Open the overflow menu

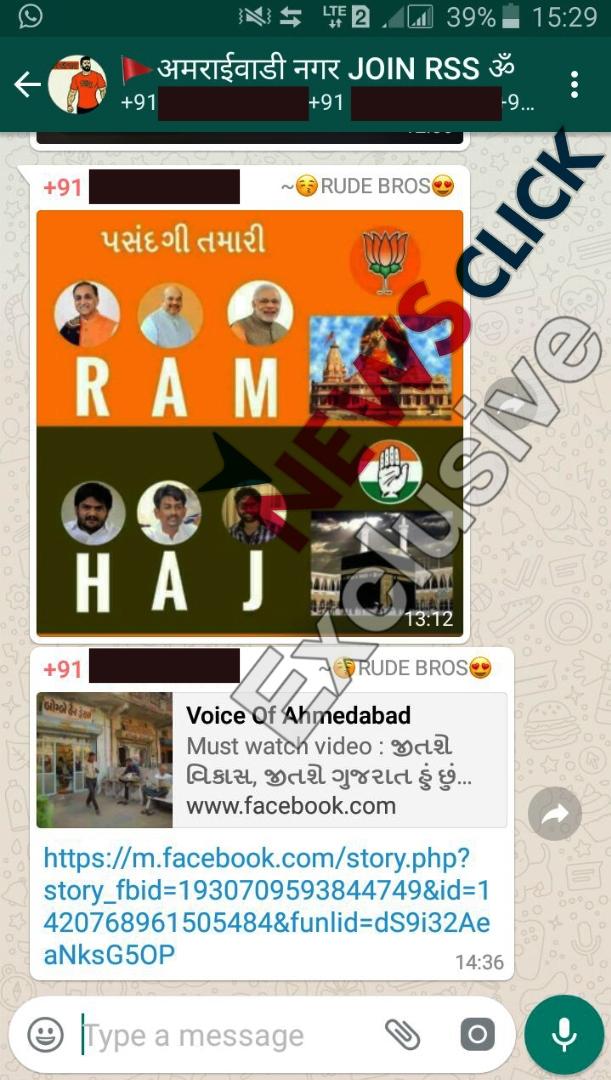coord(574,85)
